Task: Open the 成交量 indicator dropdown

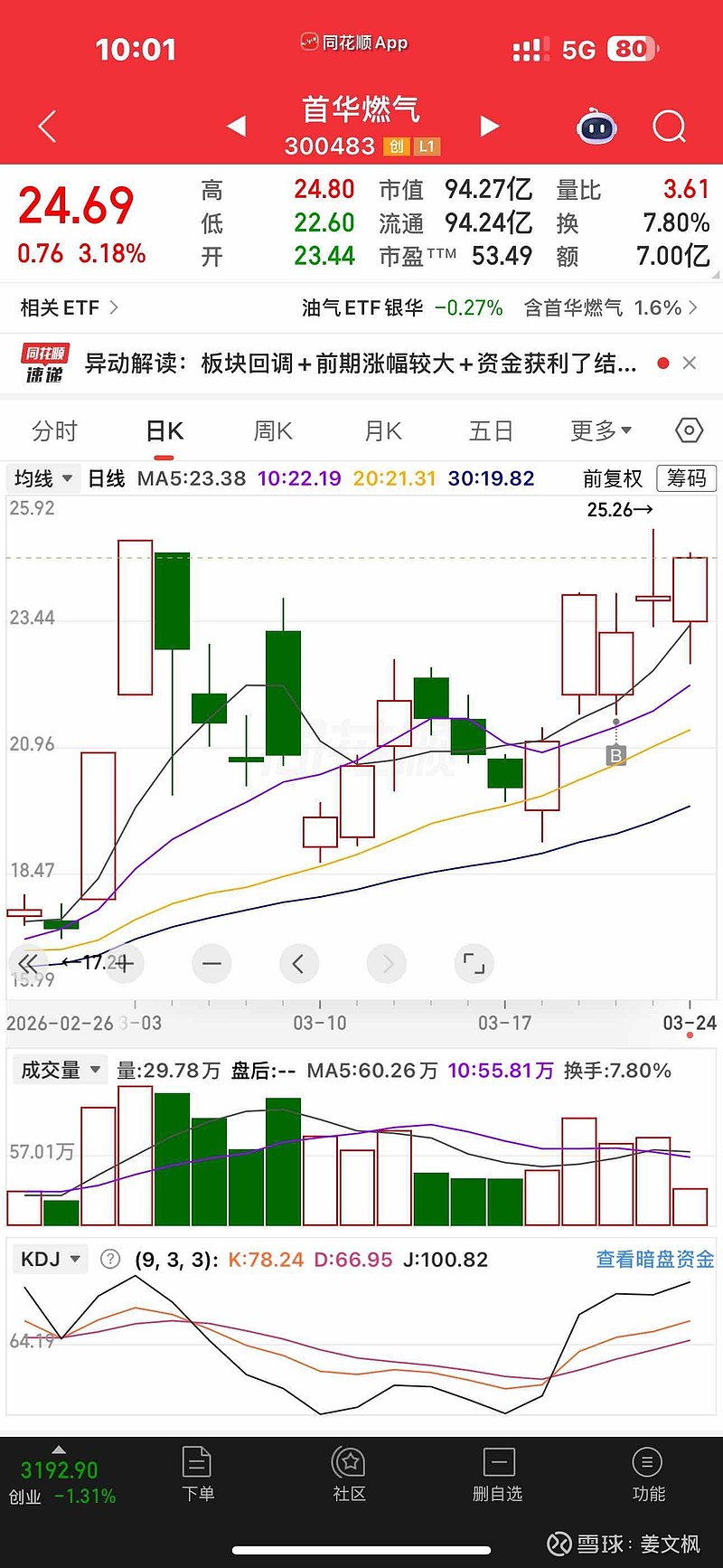Action: pyautogui.click(x=60, y=1071)
